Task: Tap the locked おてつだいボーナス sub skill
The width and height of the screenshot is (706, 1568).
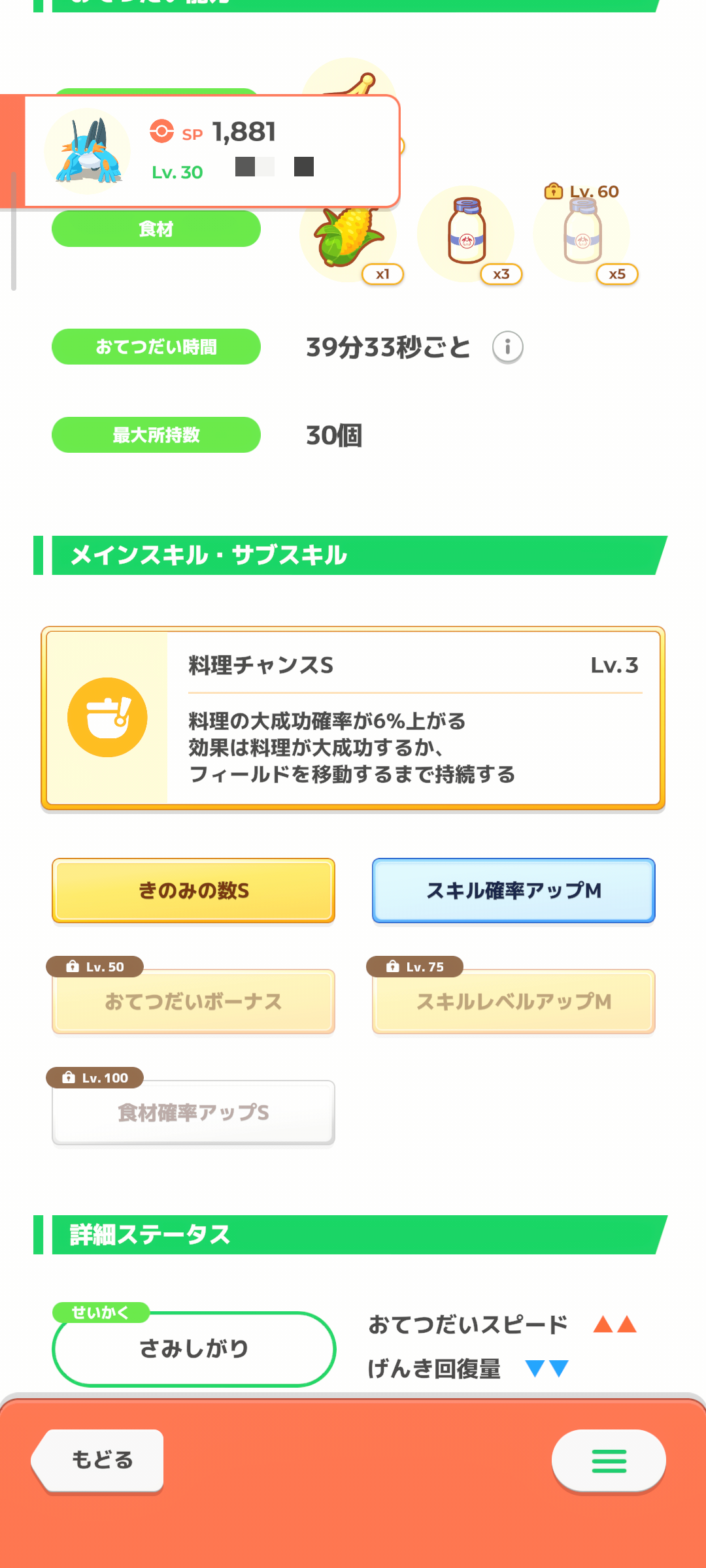Action: pyautogui.click(x=193, y=1002)
